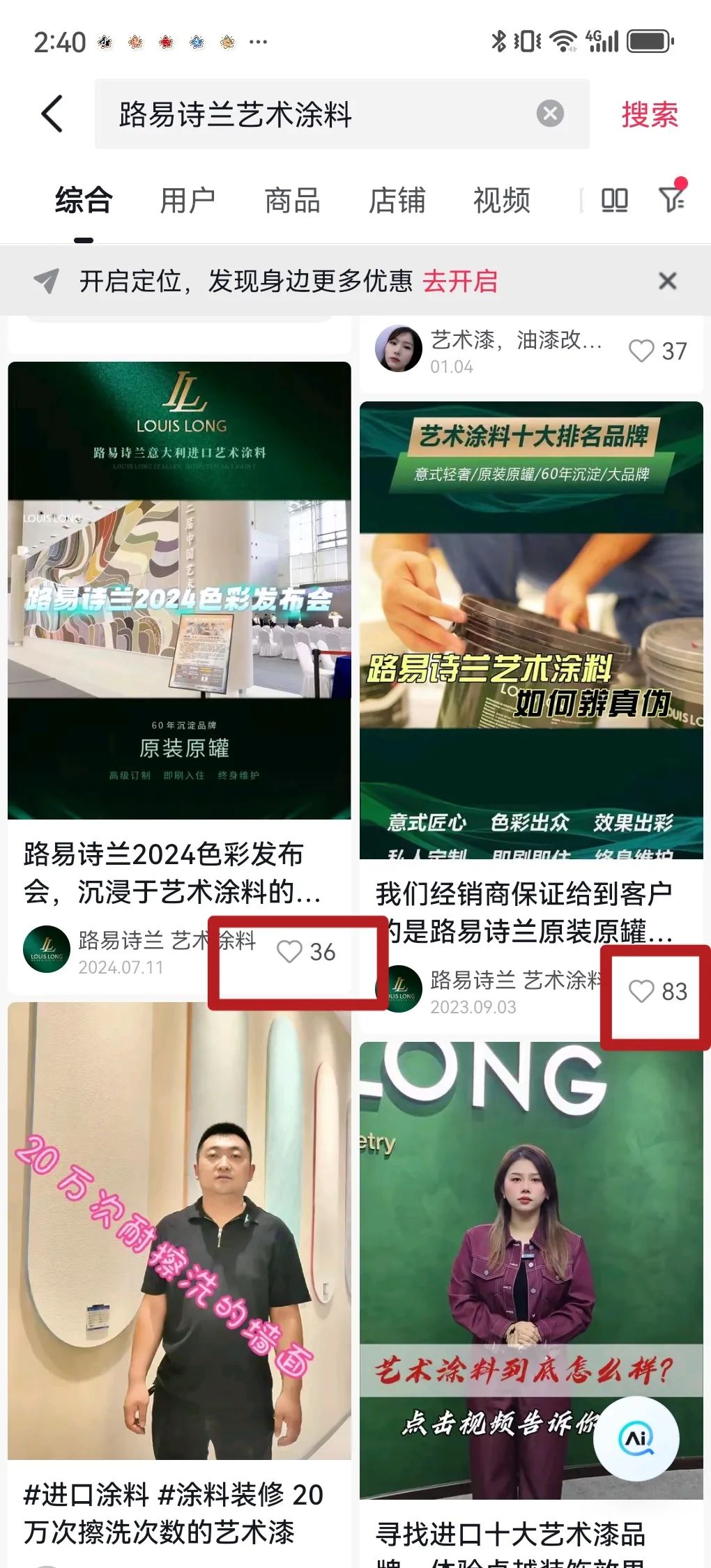This screenshot has width=711, height=1568.
Task: Switch to the 视频 tab
Action: [501, 201]
